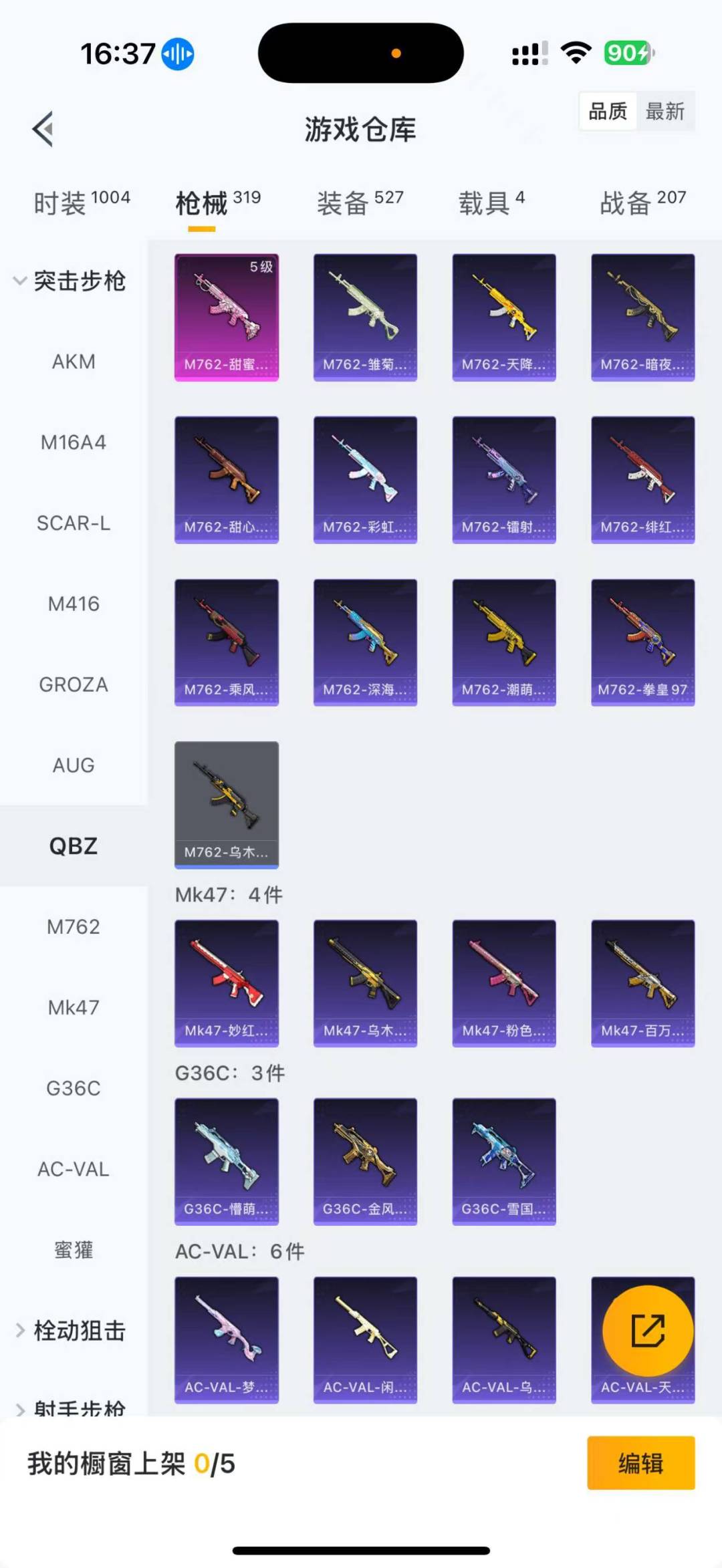Collapse the 突击步枪 category
Viewport: 722px width, 1568px height.
point(70,281)
